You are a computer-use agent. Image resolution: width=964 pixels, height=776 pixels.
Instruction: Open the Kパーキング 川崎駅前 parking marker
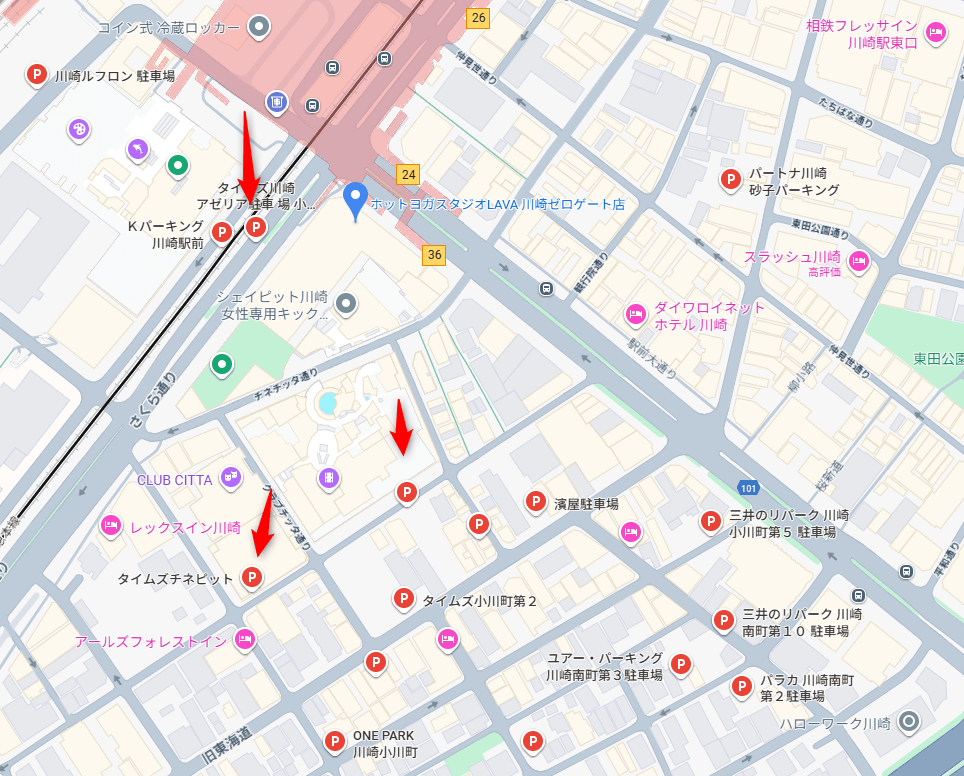click(222, 232)
